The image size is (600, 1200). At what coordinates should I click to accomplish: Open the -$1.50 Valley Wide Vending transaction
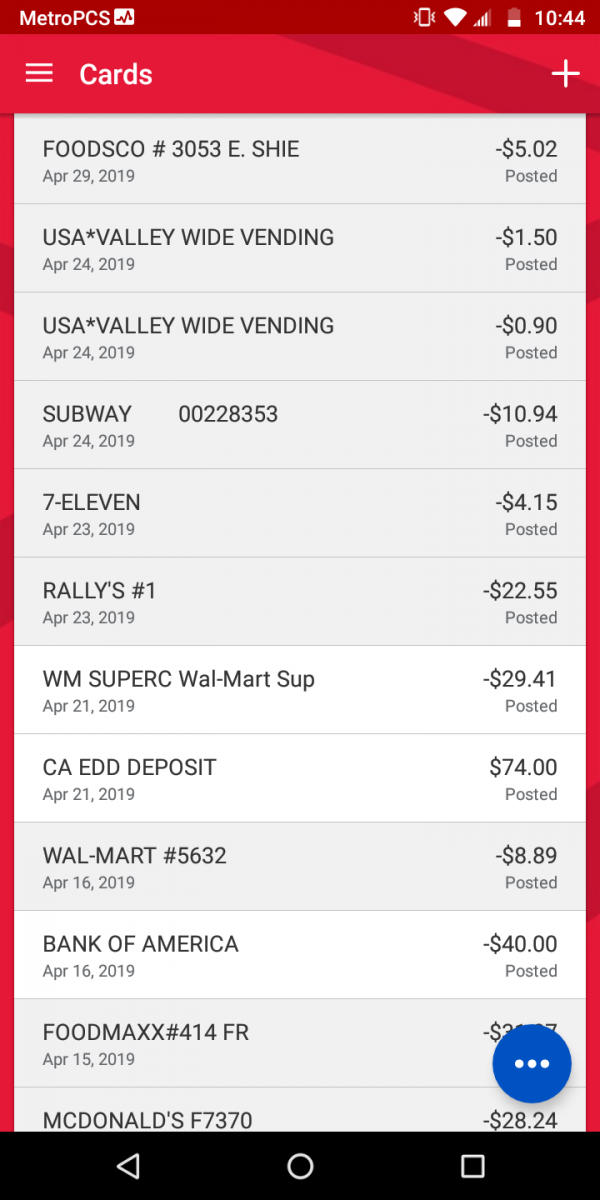tap(299, 249)
